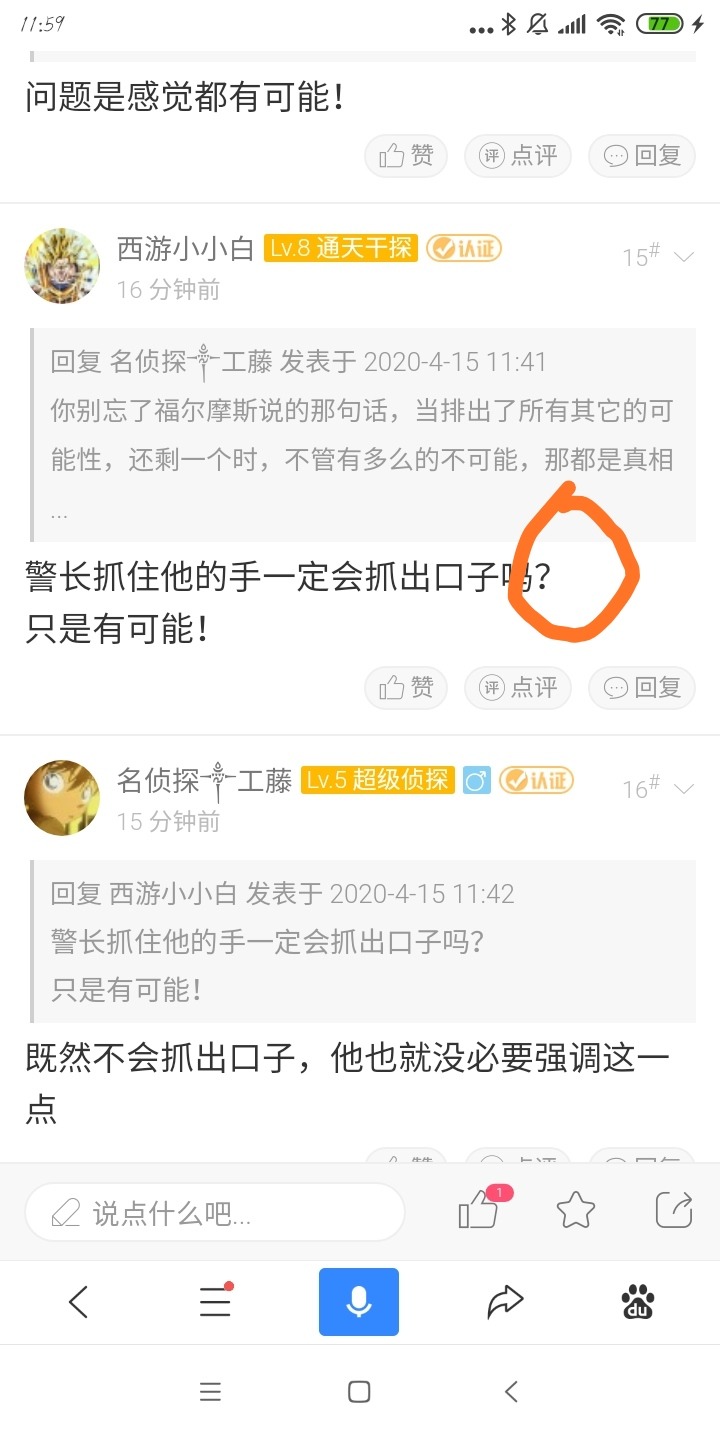
Task: Go back using the browser back arrow
Action: point(79,1302)
